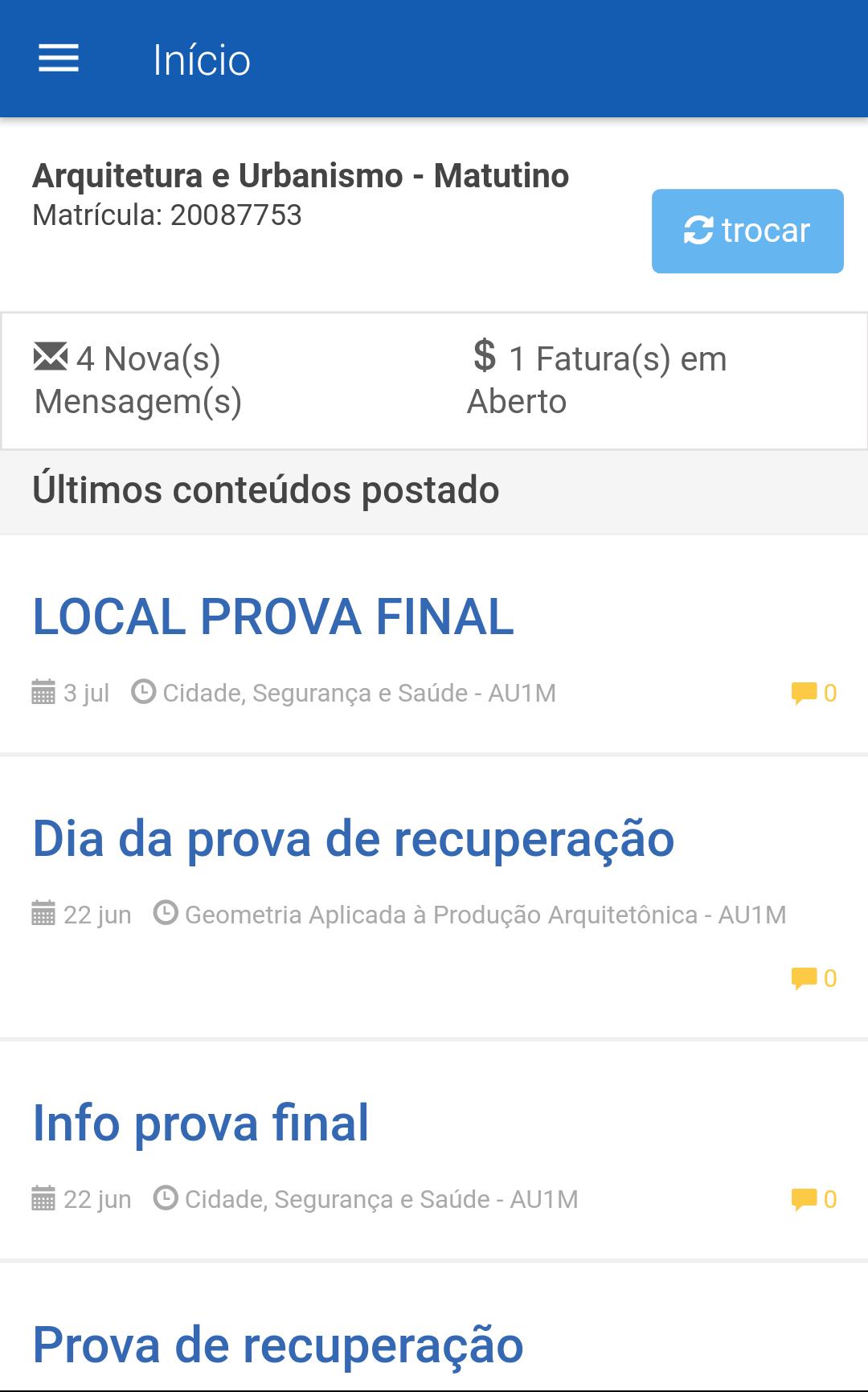Open the Prova de recuperação post
Screen dimensions: 868x1392
(278, 1345)
